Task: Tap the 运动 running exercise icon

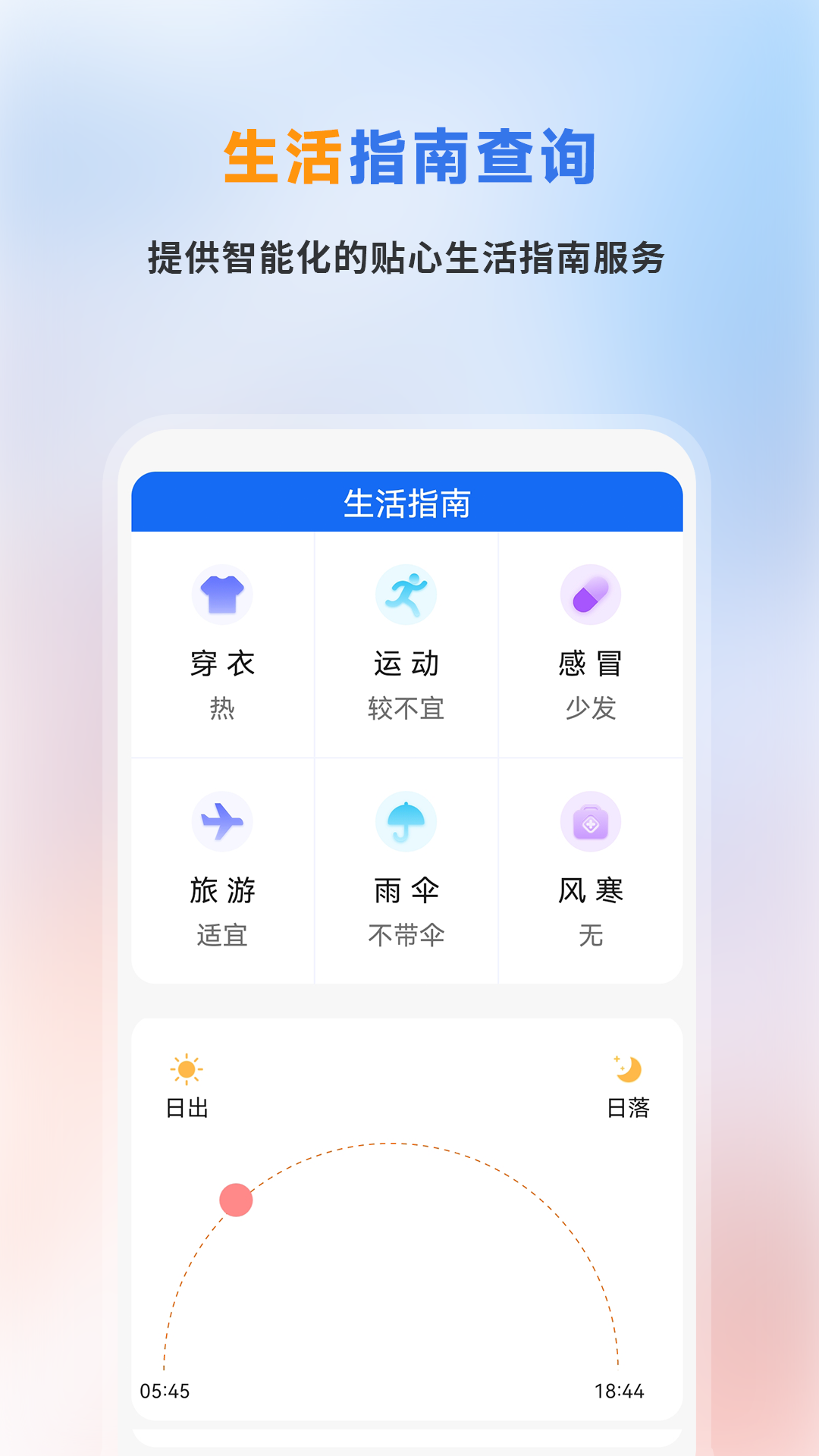Action: (x=407, y=595)
